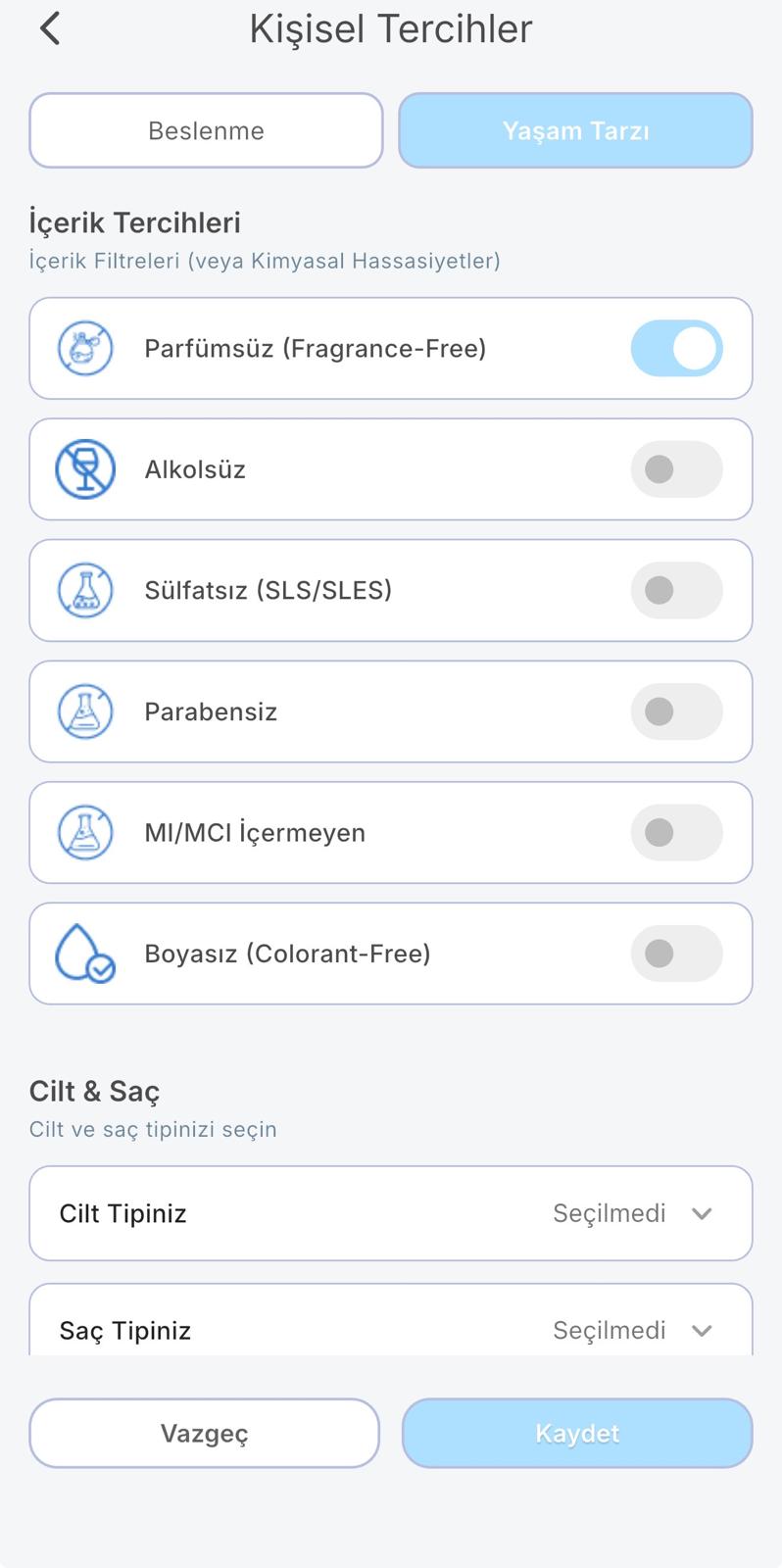Enable the Alkolsüz switch
This screenshot has width=782, height=1568.
pos(676,468)
